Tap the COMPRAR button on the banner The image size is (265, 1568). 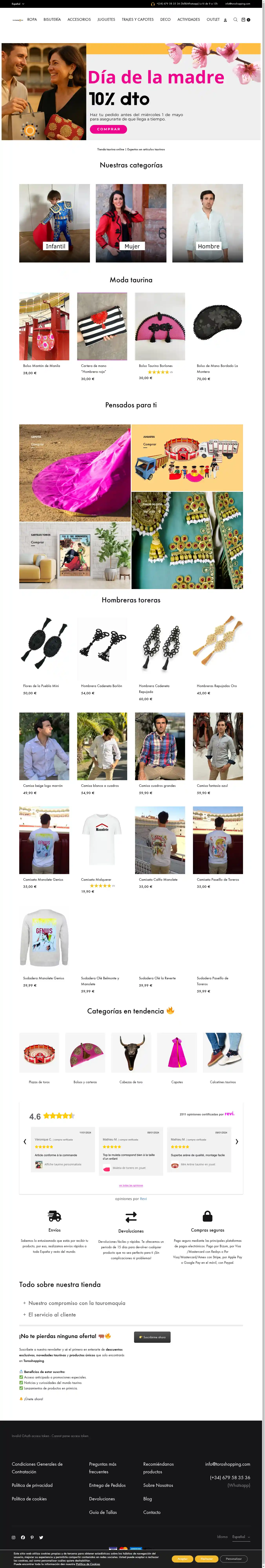click(108, 129)
